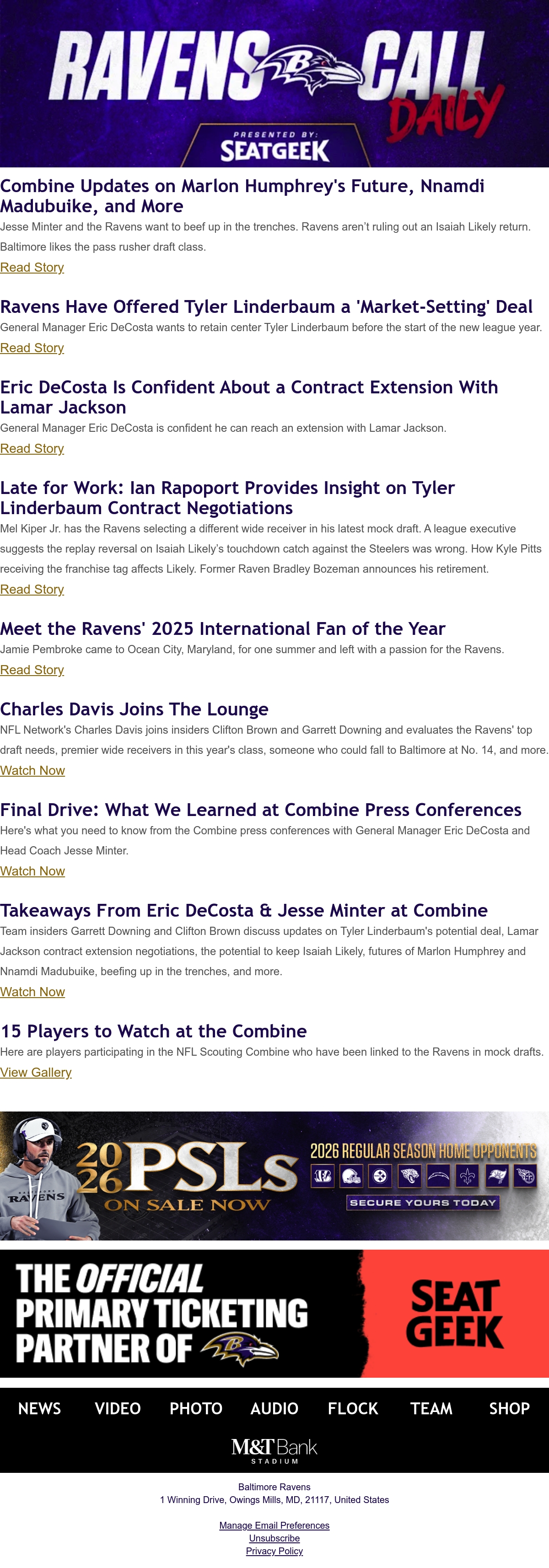Open Read Story under Combine Updates headline
The image size is (549, 1568).
[x=32, y=267]
